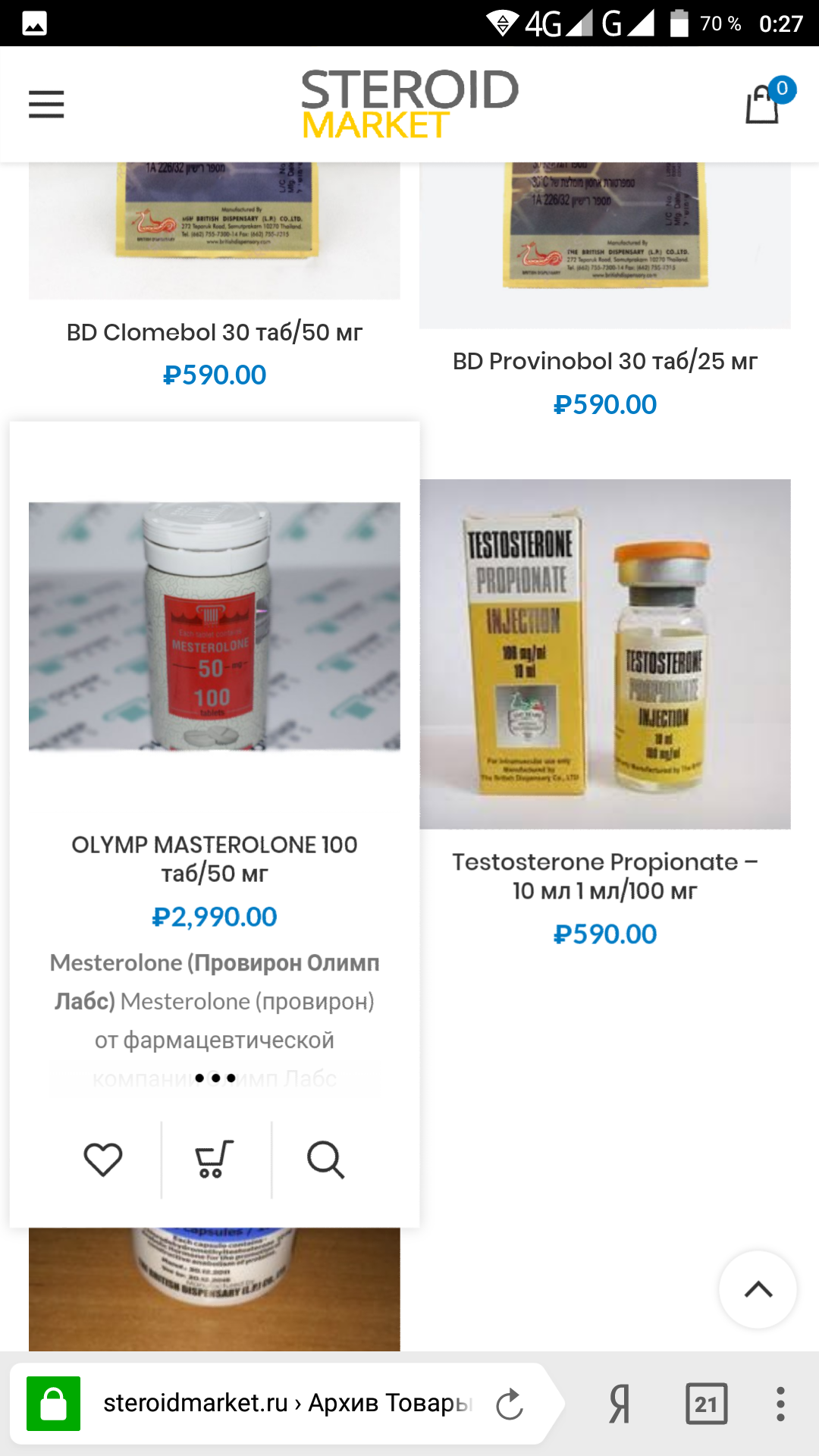Open the BD Clomebol product page
This screenshot has width=819, height=1456.
214,331
